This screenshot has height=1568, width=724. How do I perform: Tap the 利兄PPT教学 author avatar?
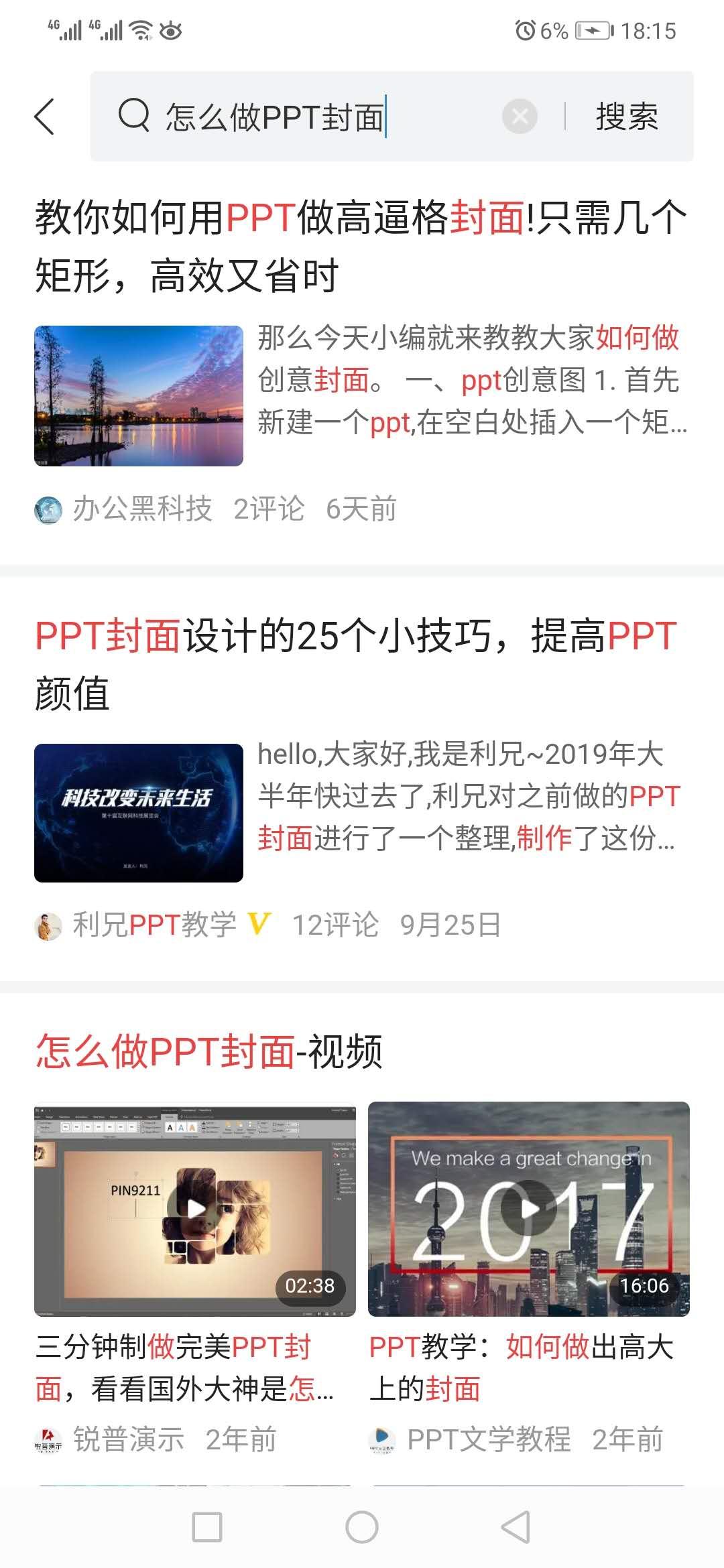pos(48,923)
